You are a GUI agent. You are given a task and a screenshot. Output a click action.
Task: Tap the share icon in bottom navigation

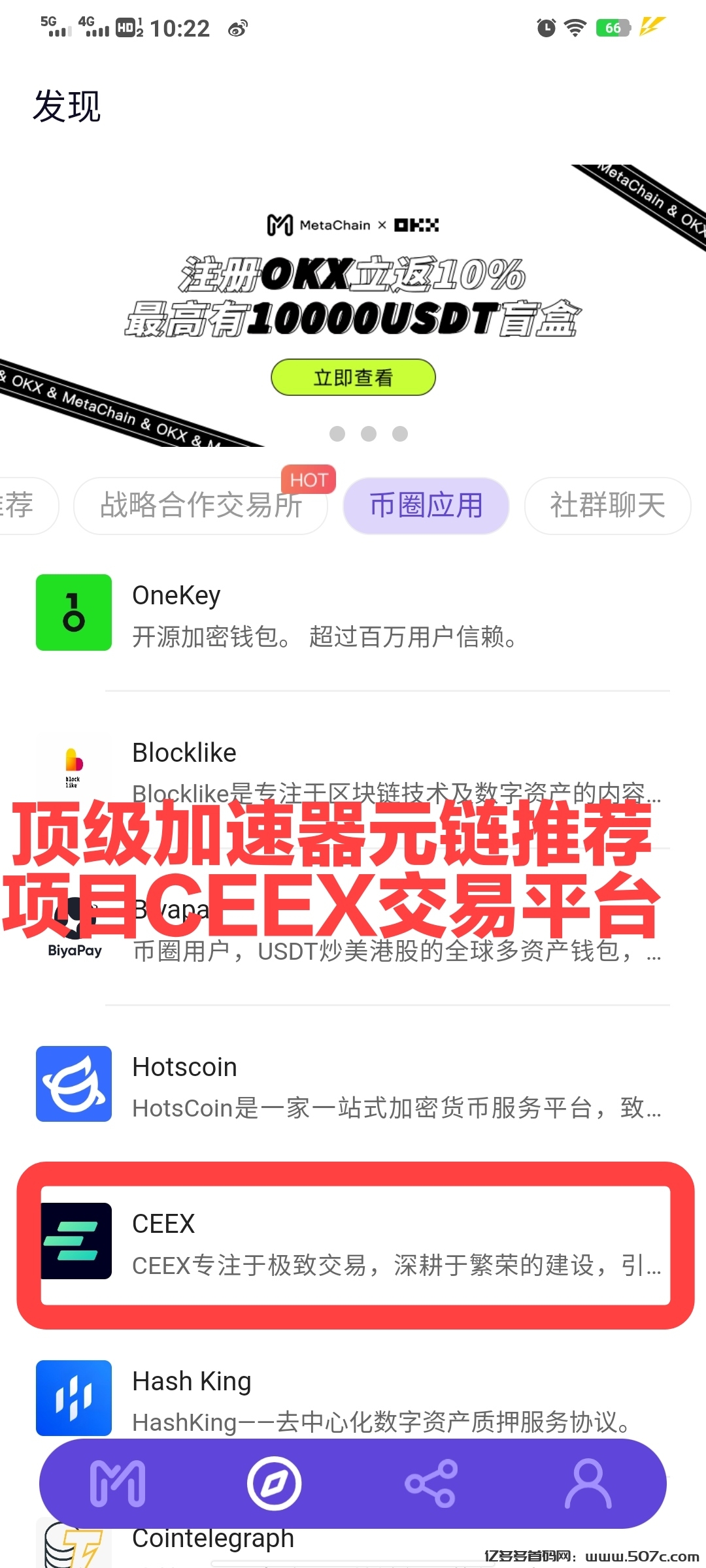431,1484
